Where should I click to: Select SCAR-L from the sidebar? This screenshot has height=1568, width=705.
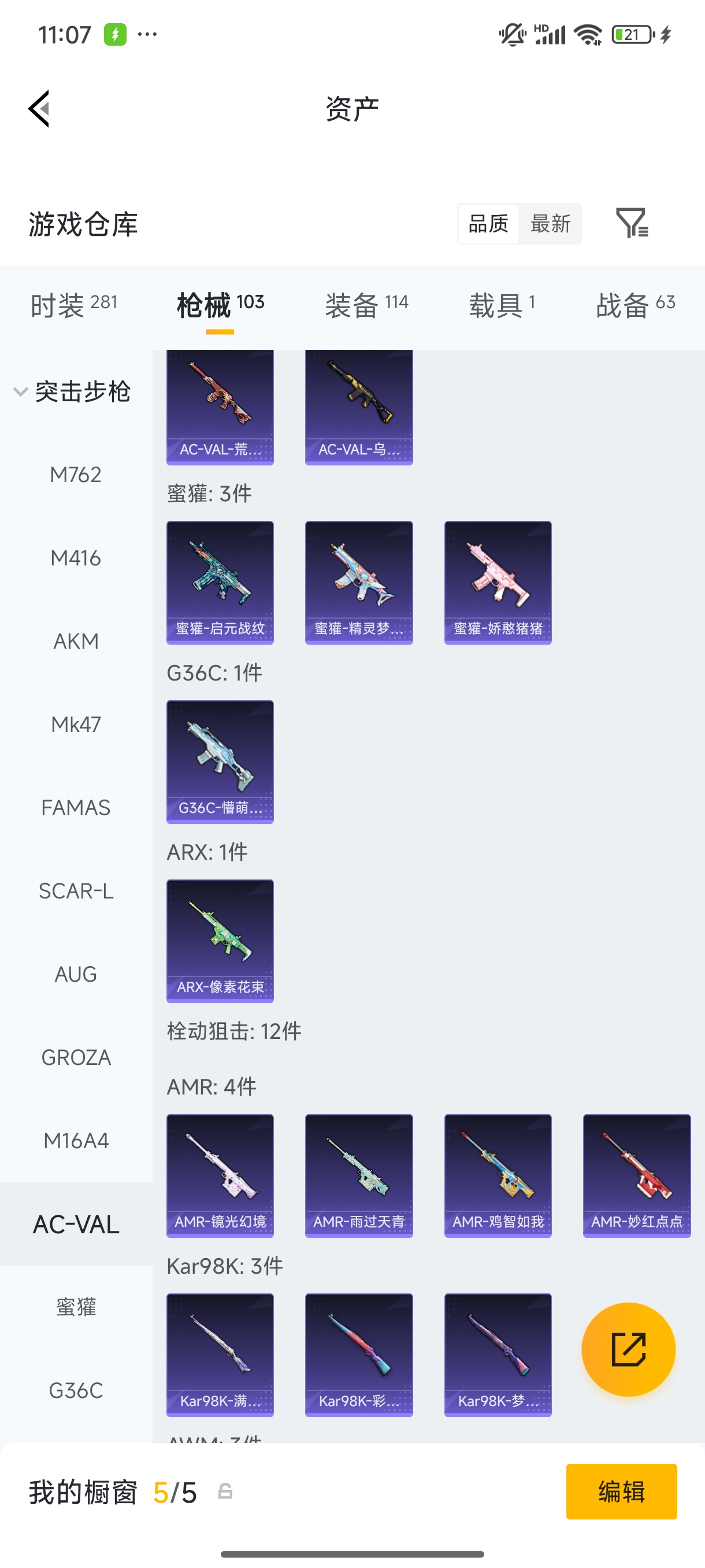(76, 890)
